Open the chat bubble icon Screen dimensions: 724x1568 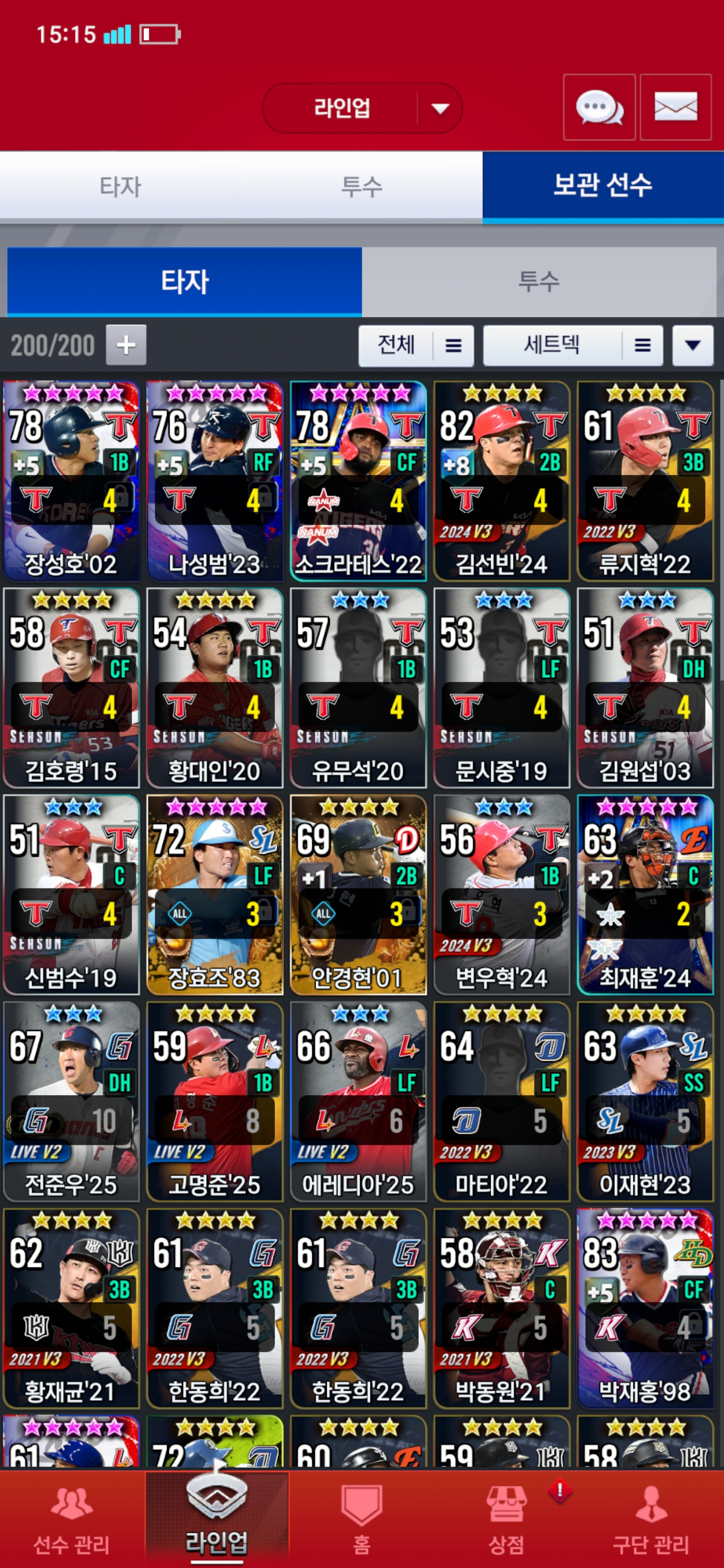pyautogui.click(x=599, y=108)
